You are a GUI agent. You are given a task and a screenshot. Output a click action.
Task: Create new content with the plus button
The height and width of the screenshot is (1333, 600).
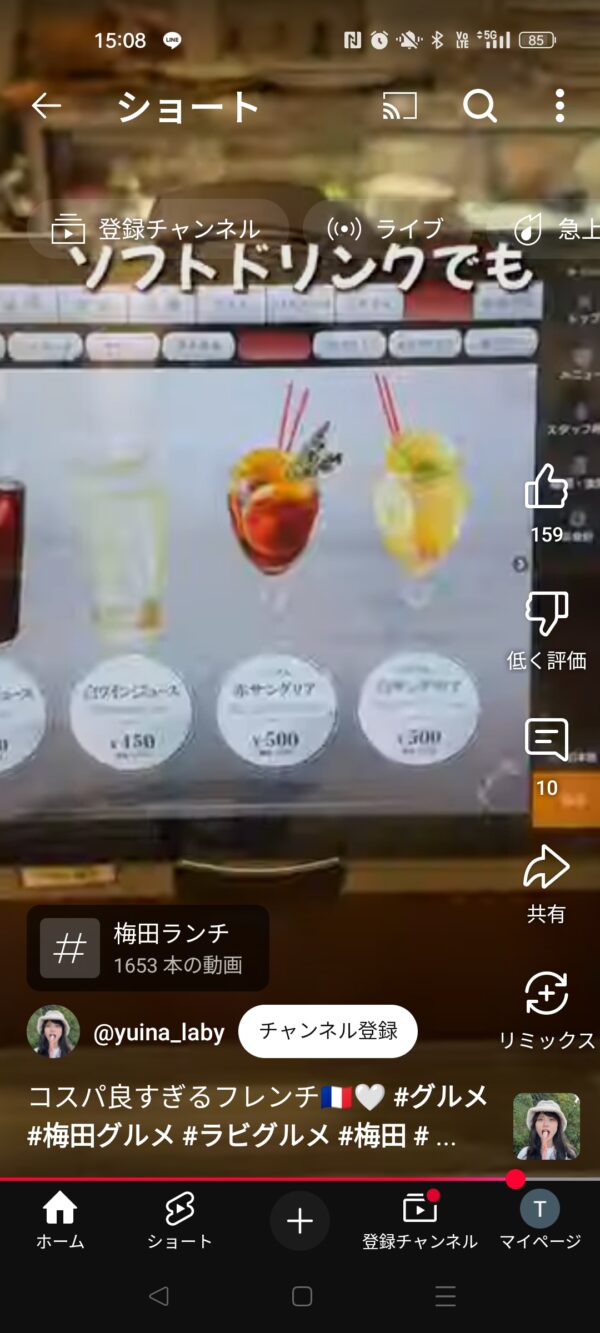pyautogui.click(x=300, y=1221)
